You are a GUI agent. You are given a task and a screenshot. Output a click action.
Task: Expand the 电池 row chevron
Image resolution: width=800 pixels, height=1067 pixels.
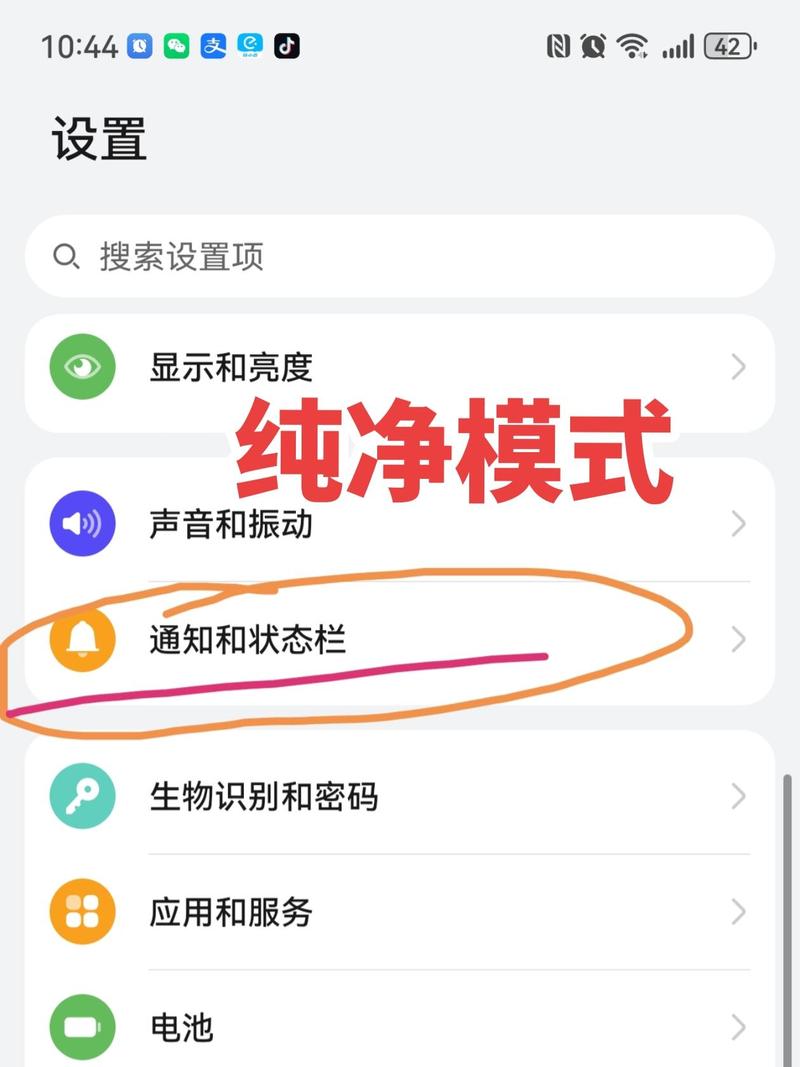pyautogui.click(x=738, y=1026)
